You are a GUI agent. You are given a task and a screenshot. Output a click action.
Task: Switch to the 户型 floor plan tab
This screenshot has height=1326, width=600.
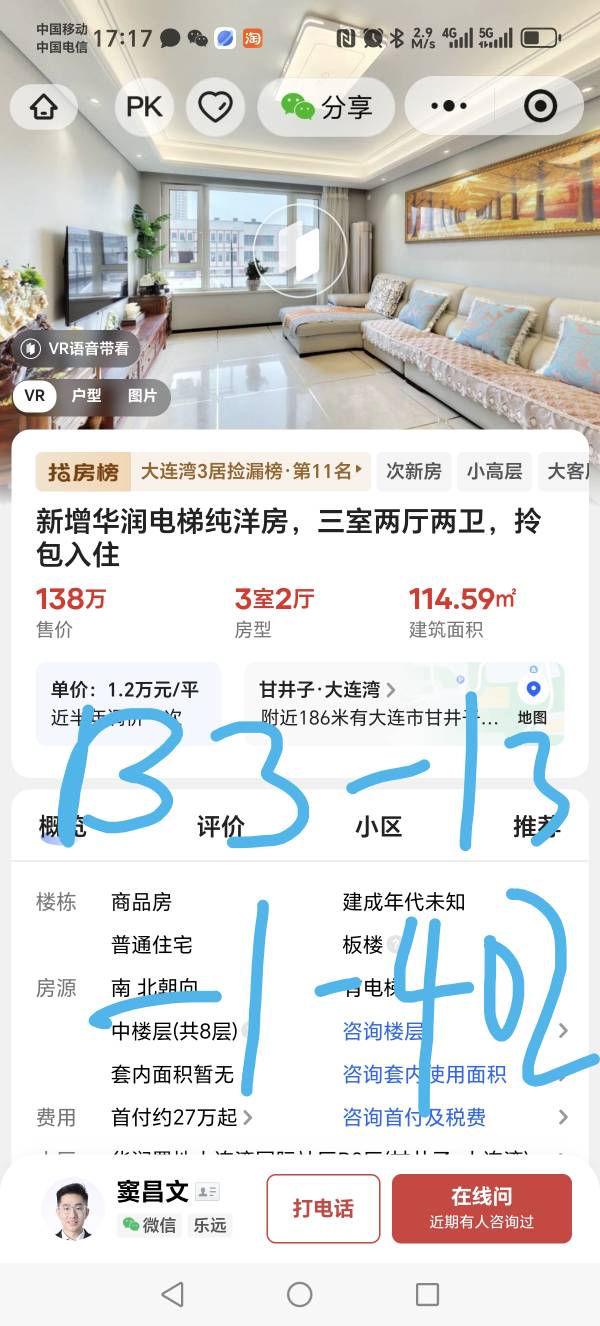[86, 396]
